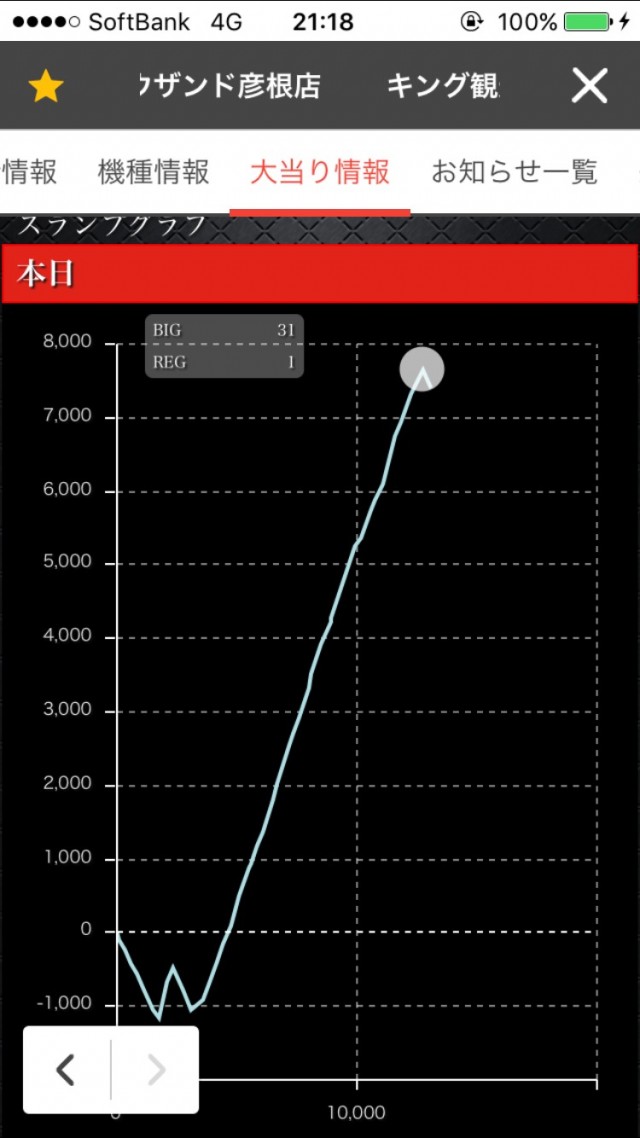Tap the yellow favorite star icon
The height and width of the screenshot is (1138, 640).
[x=46, y=87]
